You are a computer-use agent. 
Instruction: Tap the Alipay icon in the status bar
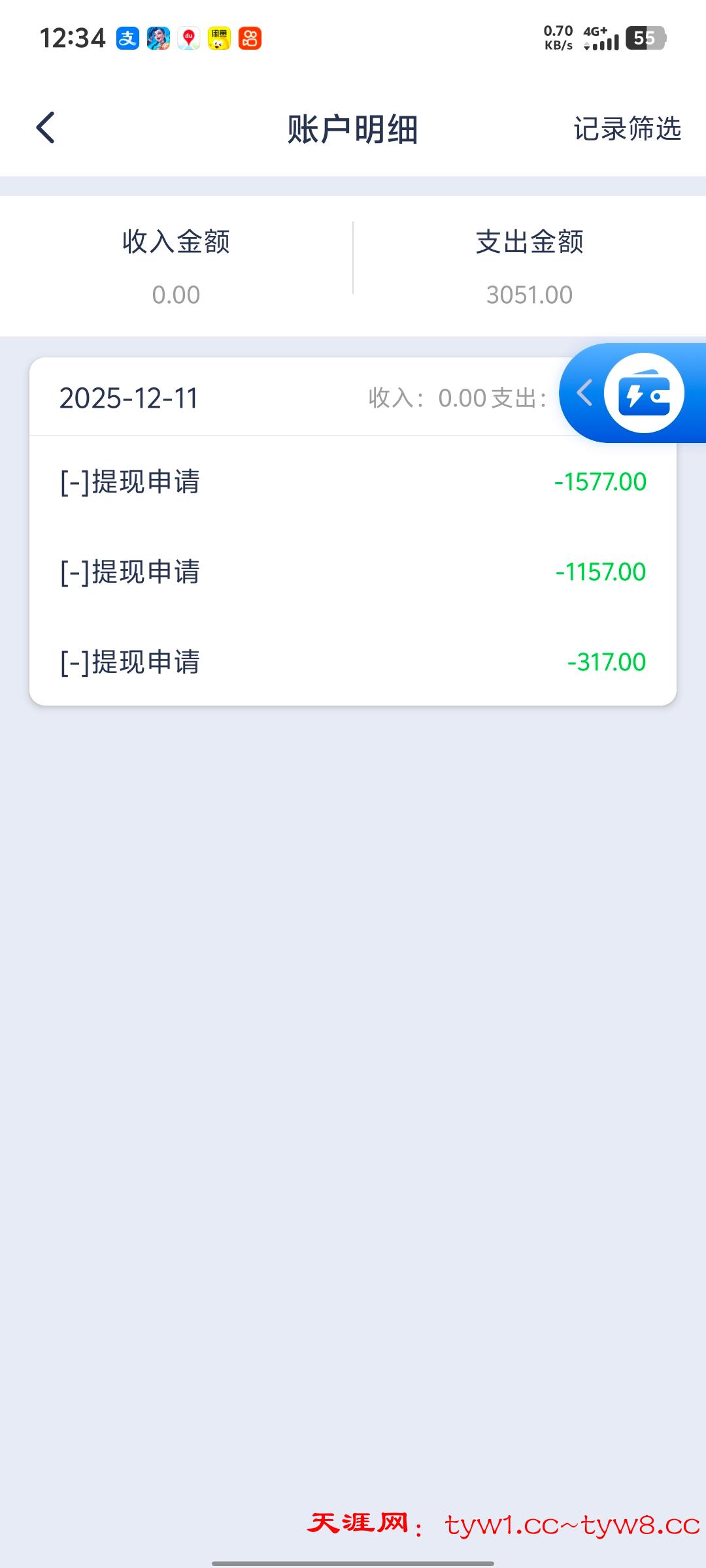coord(128,39)
